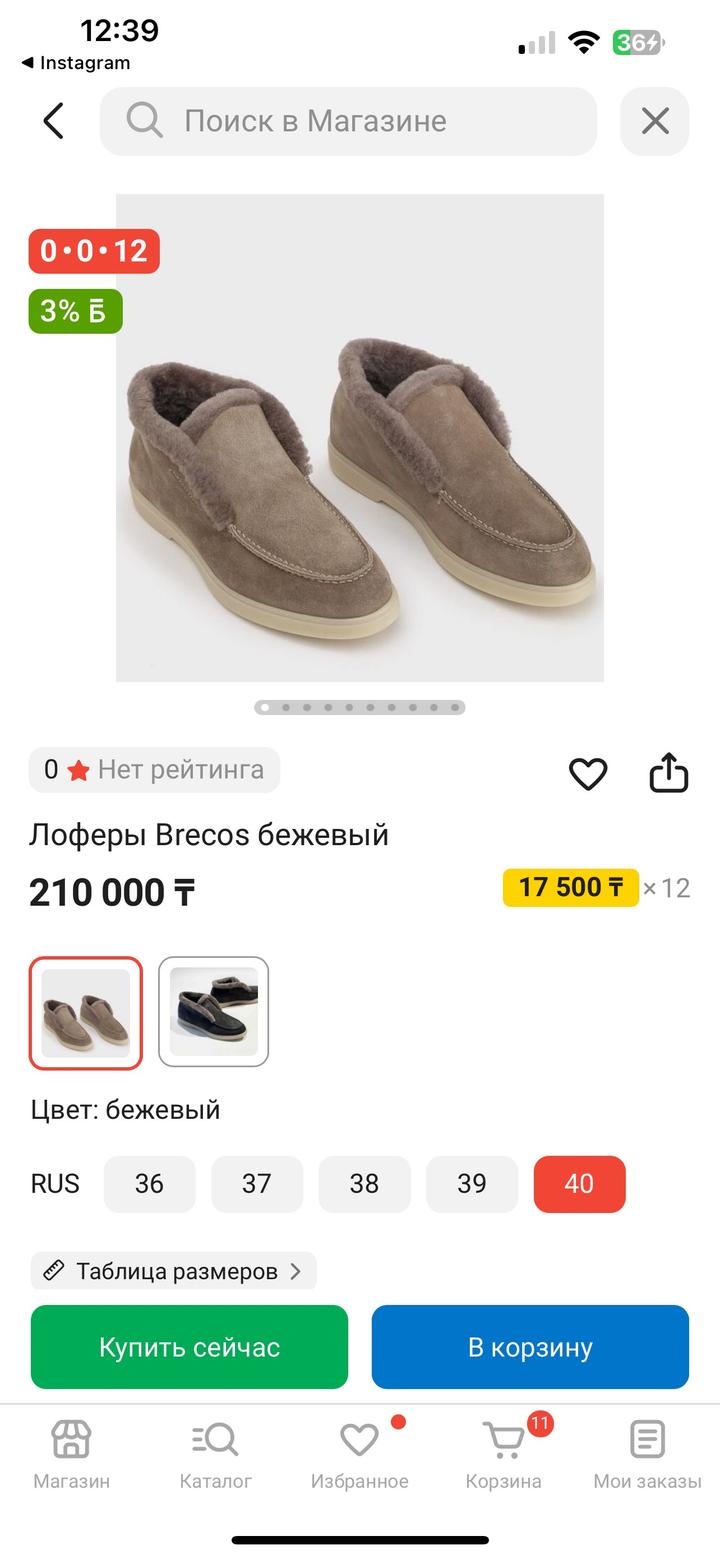720x1558 pixels.
Task: Jump to first photo via carousel dot
Action: click(264, 707)
